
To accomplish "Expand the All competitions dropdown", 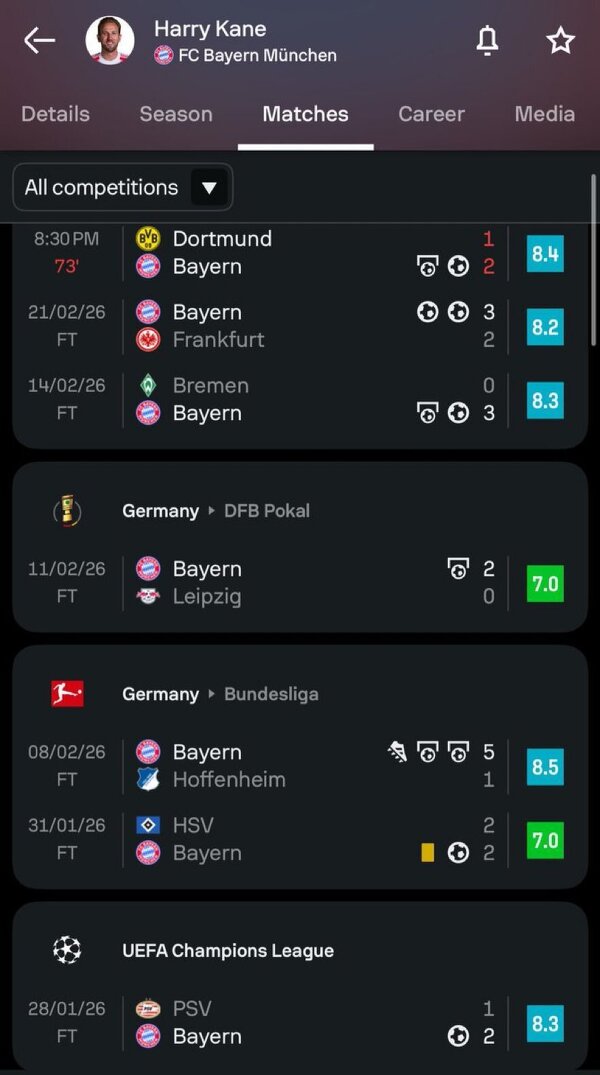I will pyautogui.click(x=123, y=187).
